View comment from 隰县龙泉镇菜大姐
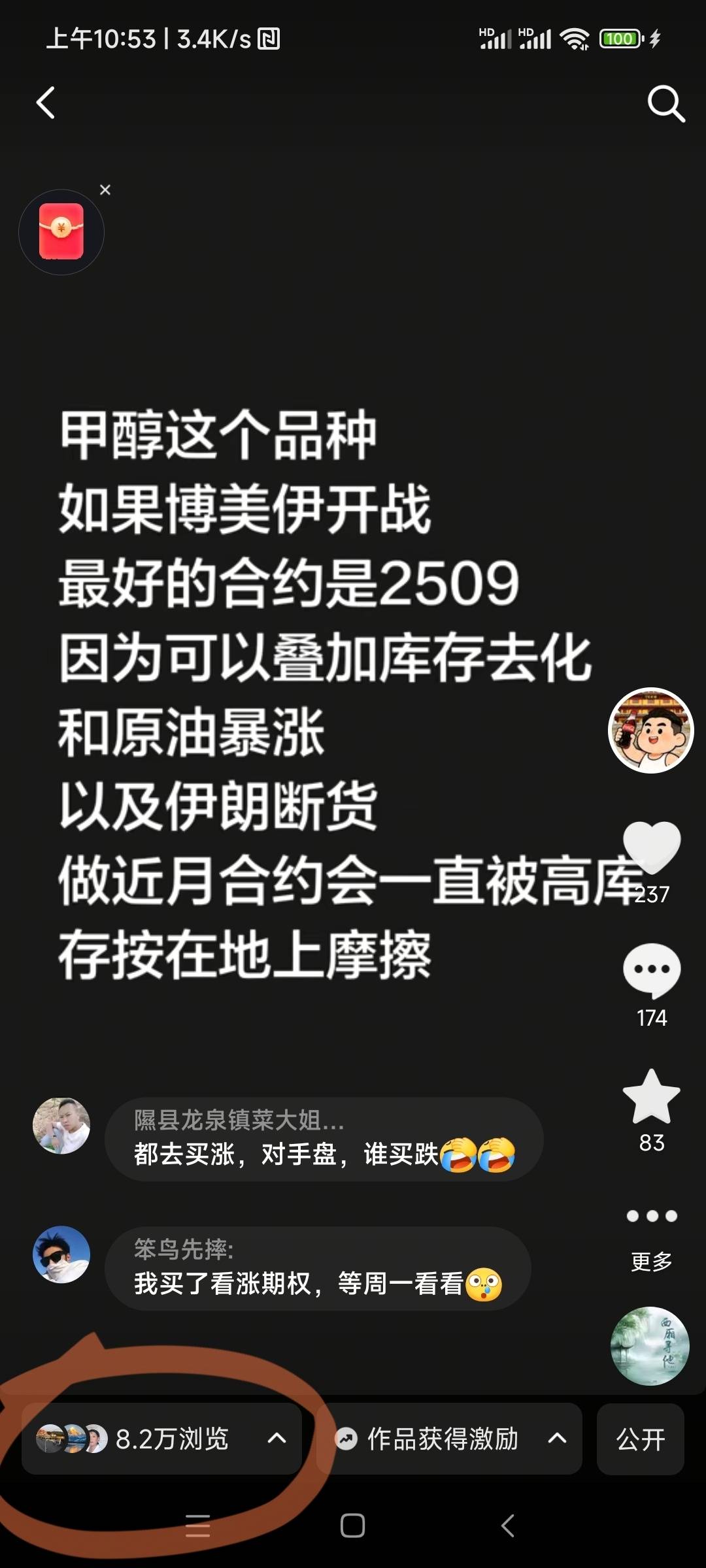 point(324,1139)
